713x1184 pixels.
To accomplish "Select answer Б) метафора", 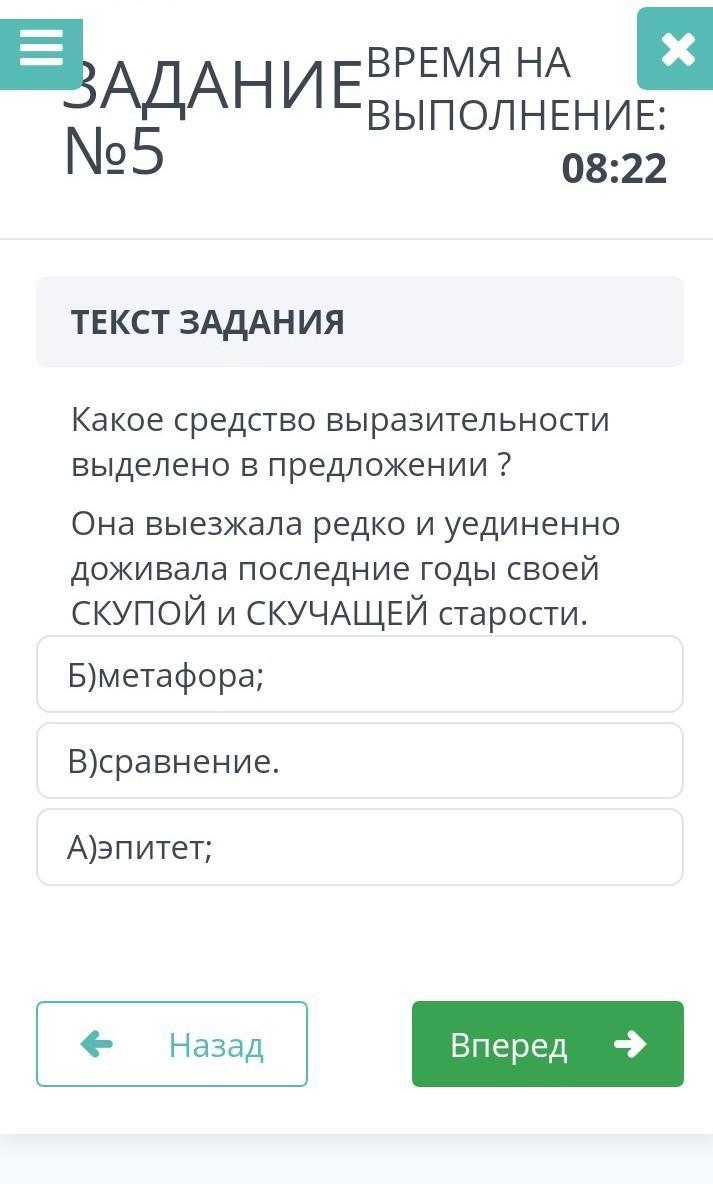I will pos(360,674).
